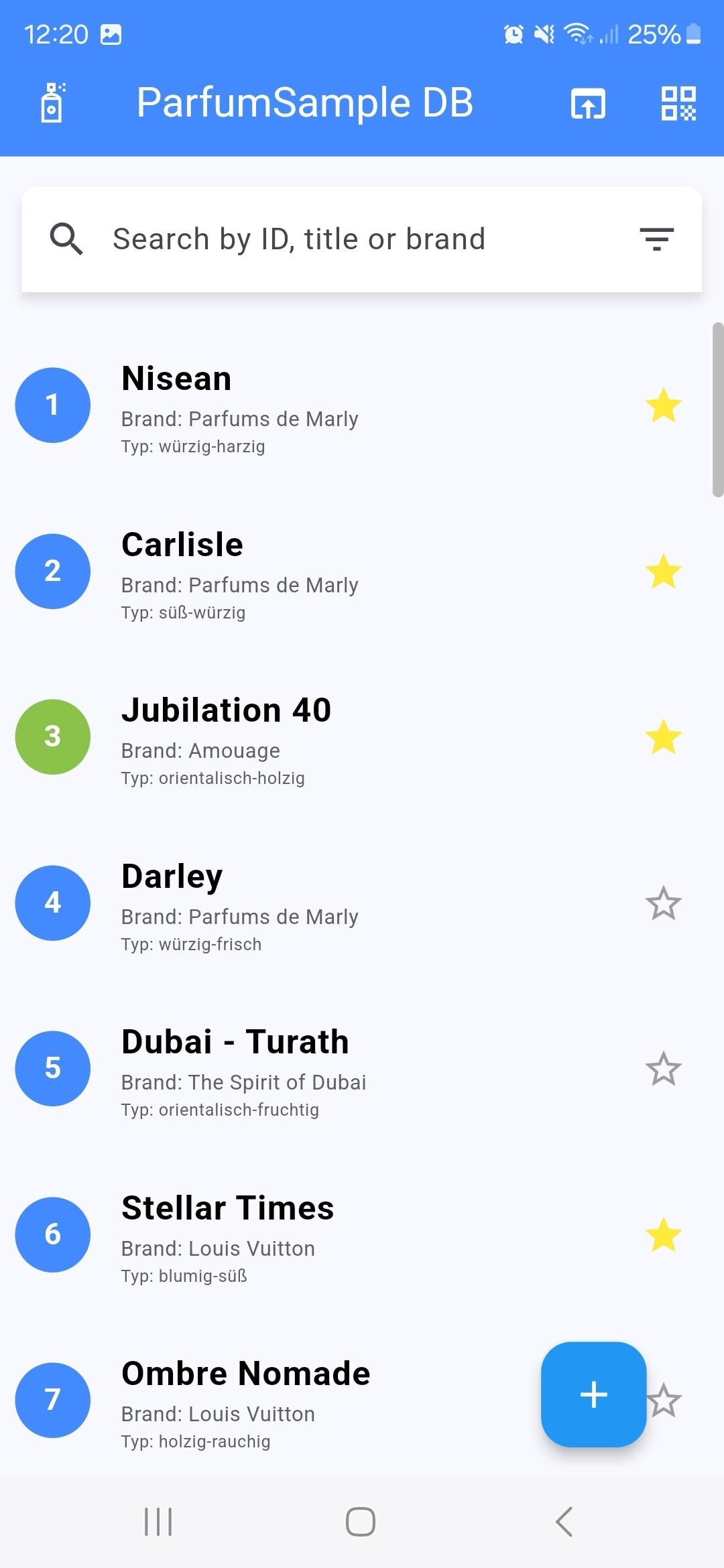Unfavorite Carlisle via its star
724x1568 pixels.
coord(663,572)
